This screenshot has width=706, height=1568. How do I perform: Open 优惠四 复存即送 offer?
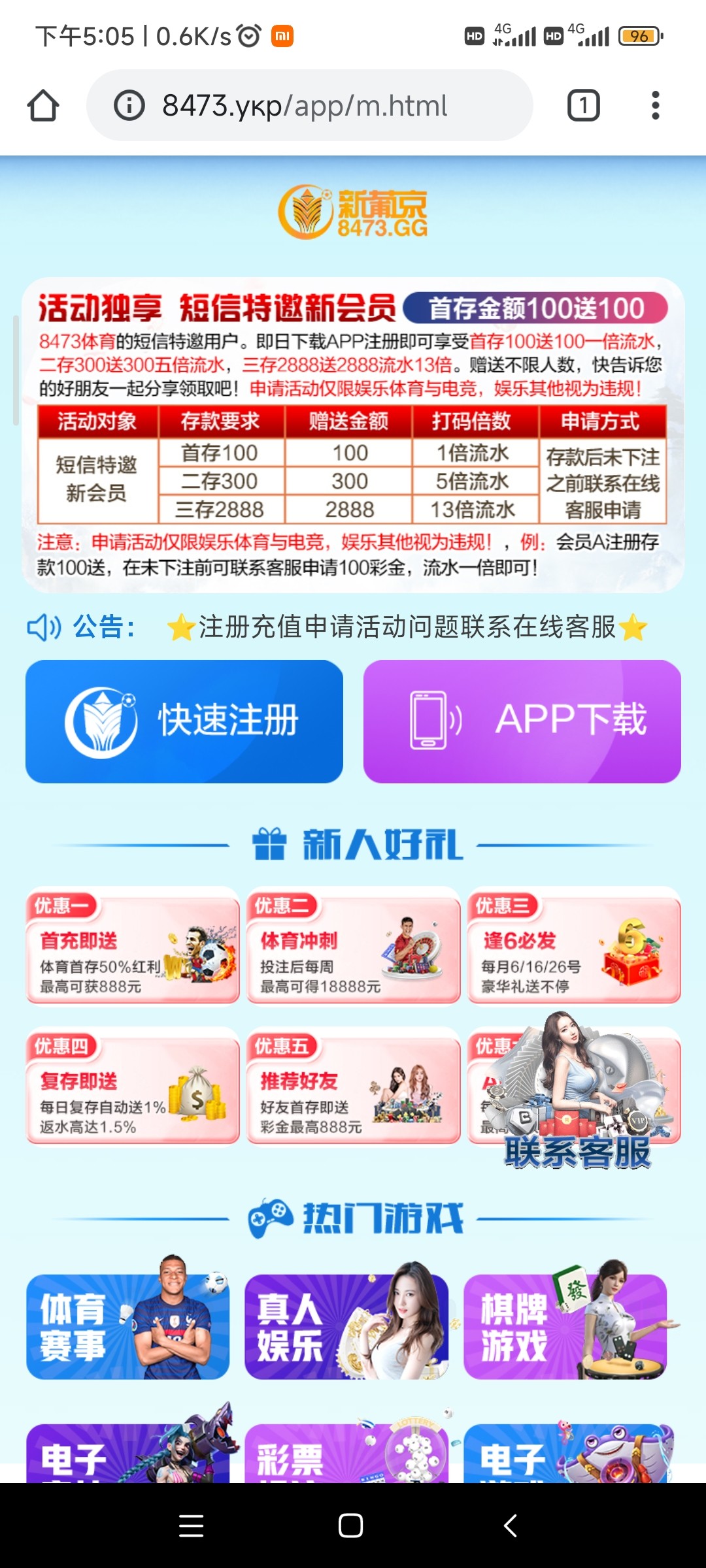(x=133, y=1086)
